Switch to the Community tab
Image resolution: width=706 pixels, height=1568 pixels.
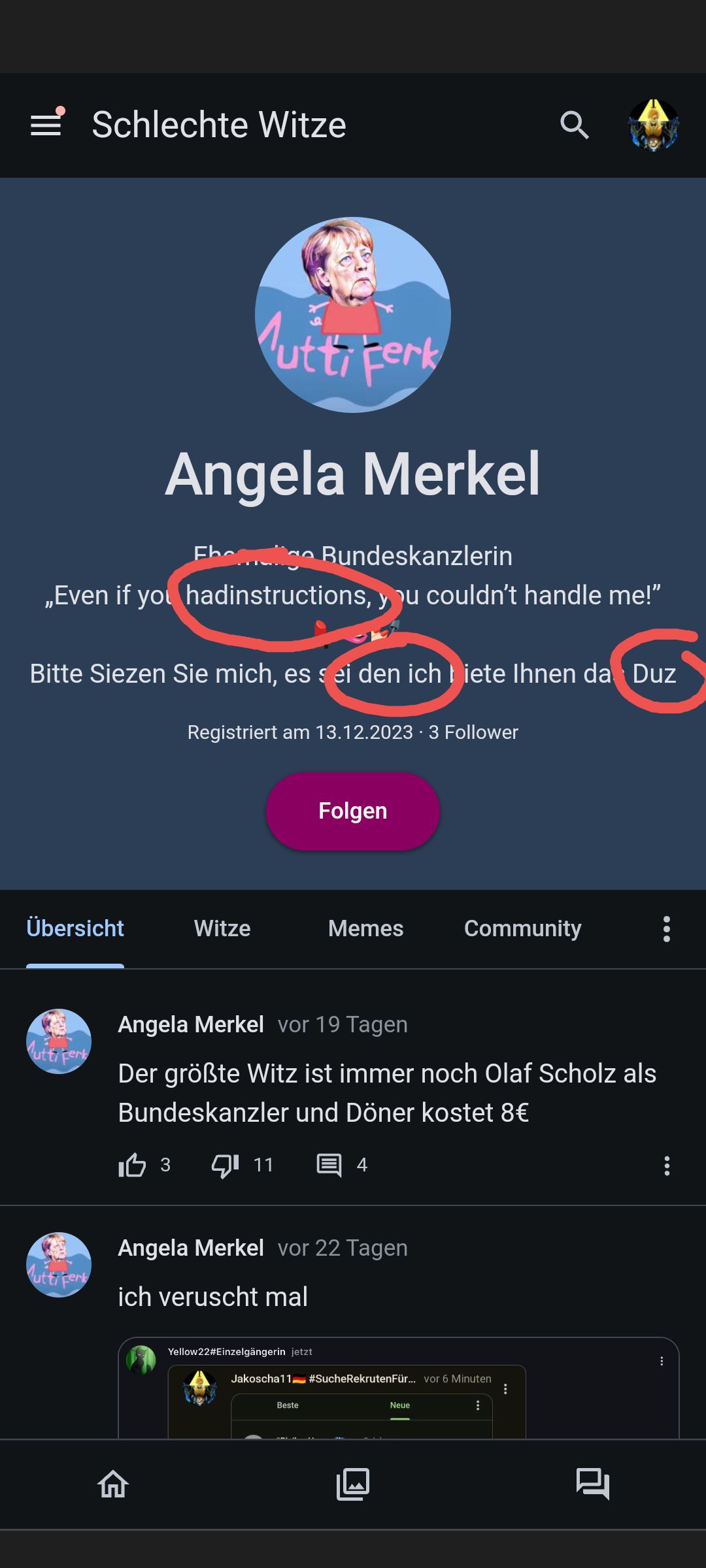click(522, 928)
